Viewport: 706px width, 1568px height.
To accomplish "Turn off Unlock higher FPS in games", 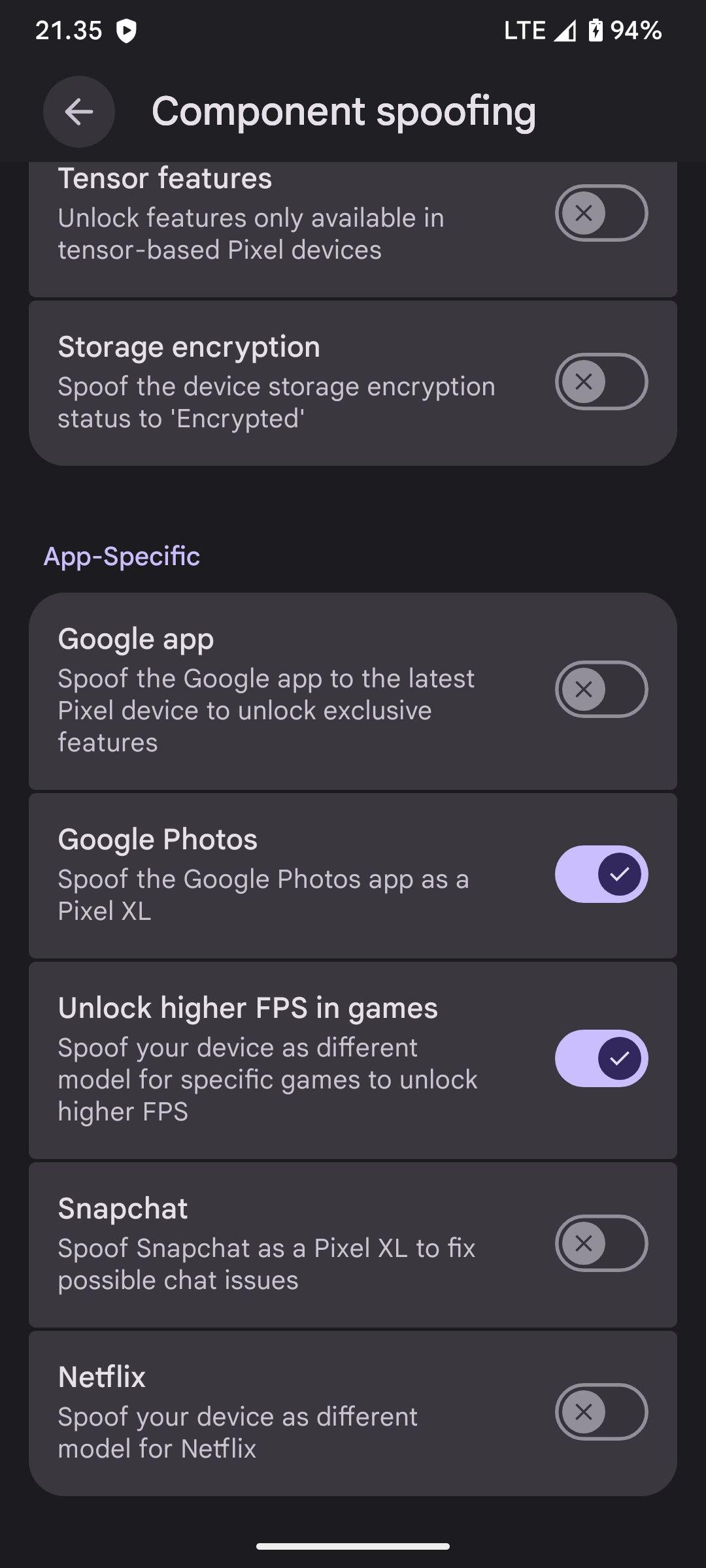I will click(601, 1058).
